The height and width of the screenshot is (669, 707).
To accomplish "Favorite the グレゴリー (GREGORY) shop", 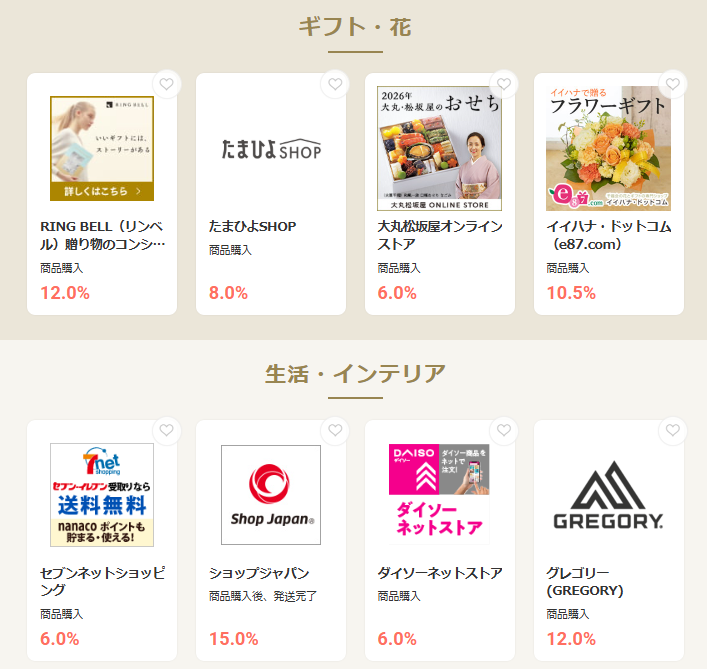I will (x=673, y=431).
